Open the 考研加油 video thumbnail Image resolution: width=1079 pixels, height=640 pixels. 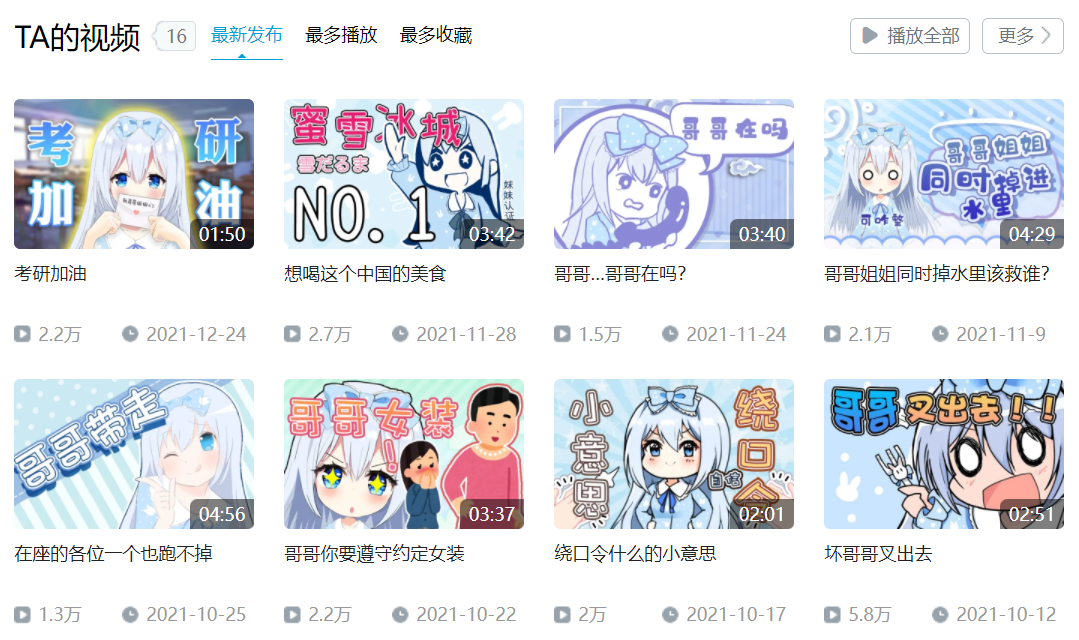pos(134,174)
